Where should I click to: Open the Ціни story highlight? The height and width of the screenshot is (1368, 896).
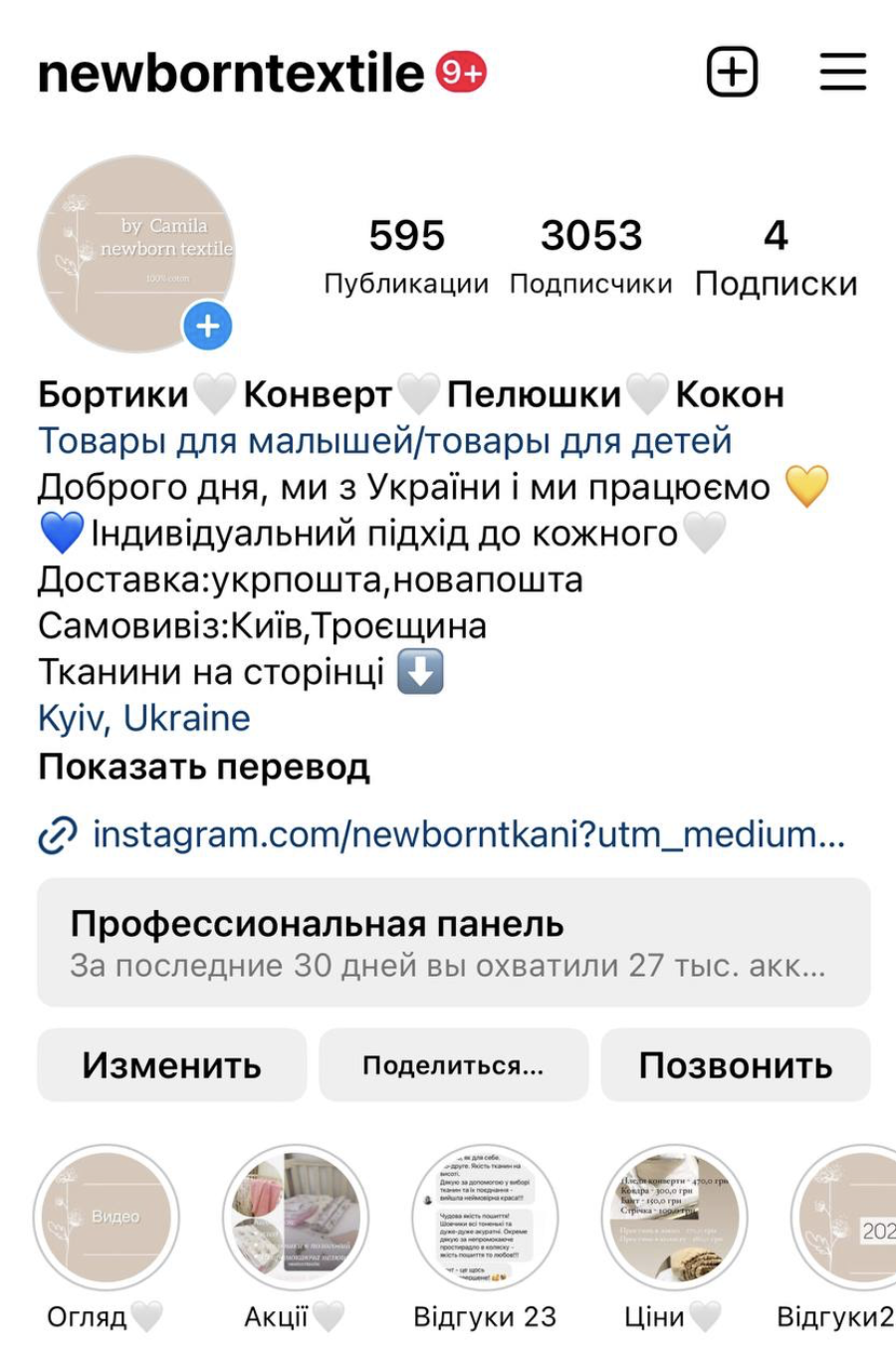tap(674, 1218)
